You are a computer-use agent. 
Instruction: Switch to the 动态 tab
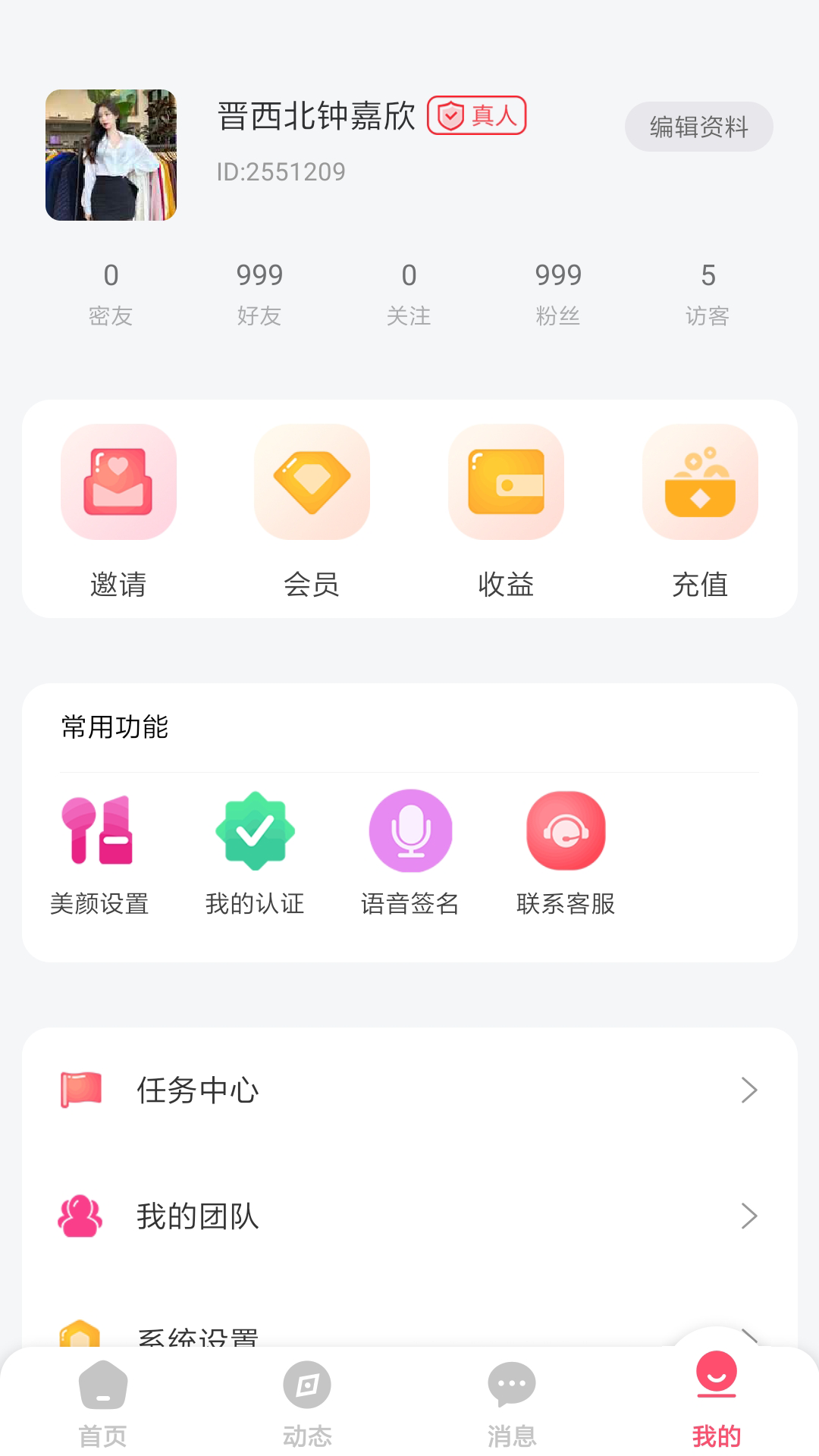(x=307, y=1403)
